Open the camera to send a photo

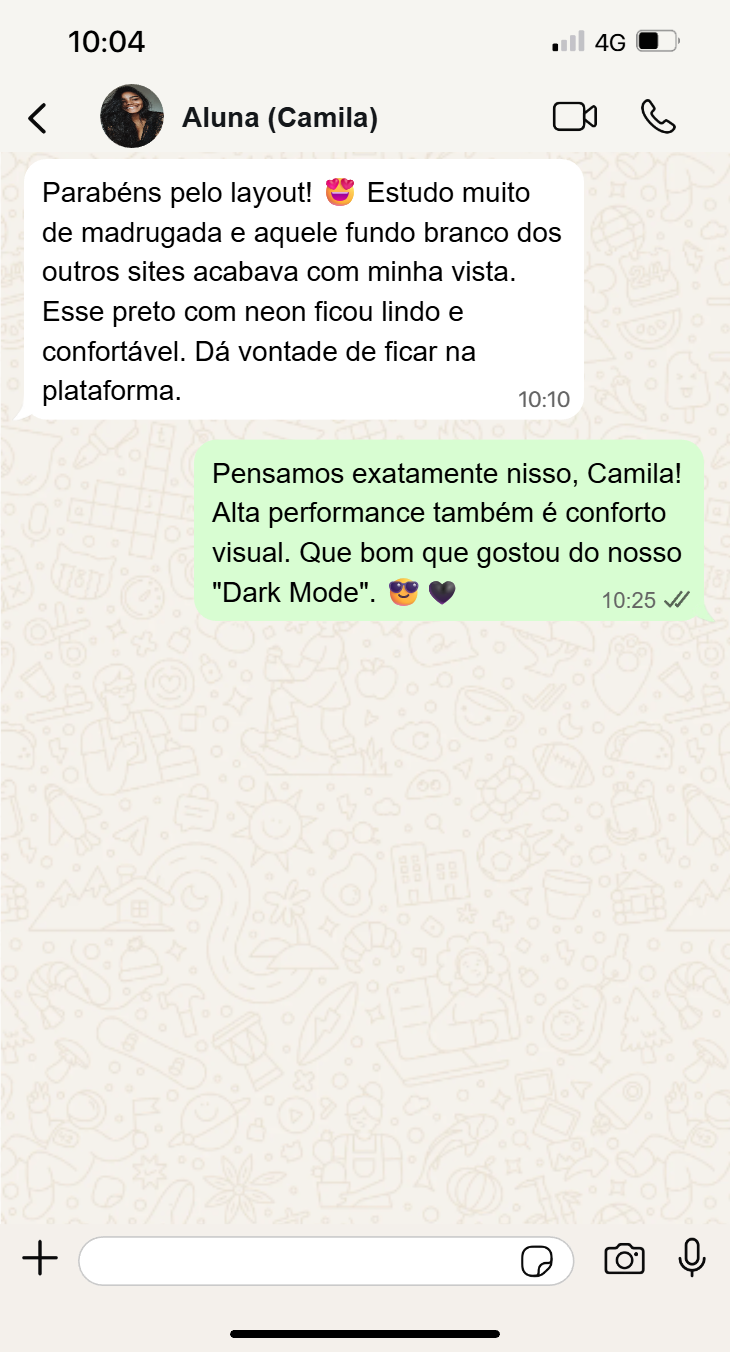click(624, 1260)
